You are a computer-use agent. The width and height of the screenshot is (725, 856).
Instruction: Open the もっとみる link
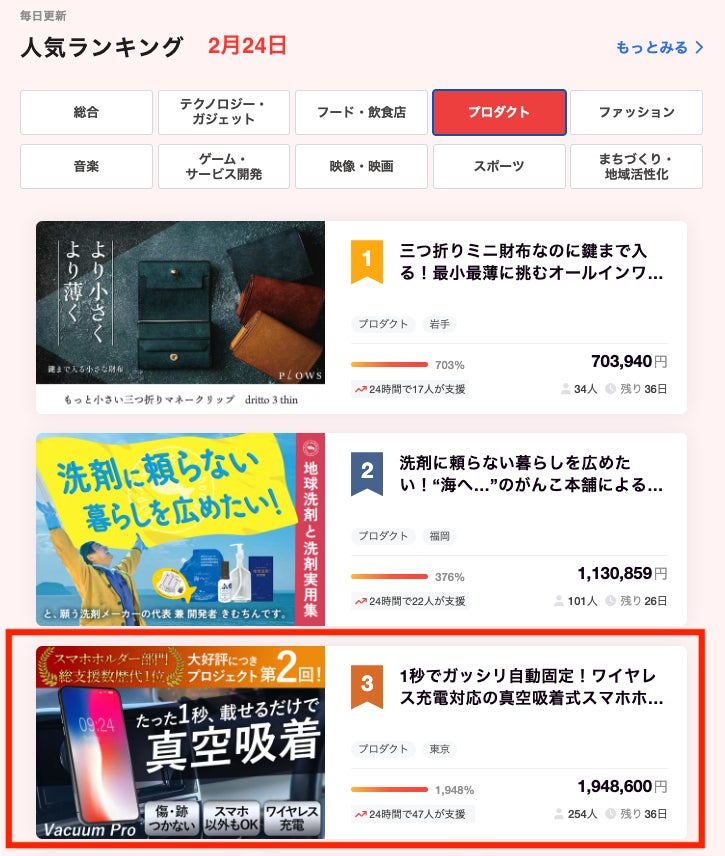pyautogui.click(x=659, y=47)
